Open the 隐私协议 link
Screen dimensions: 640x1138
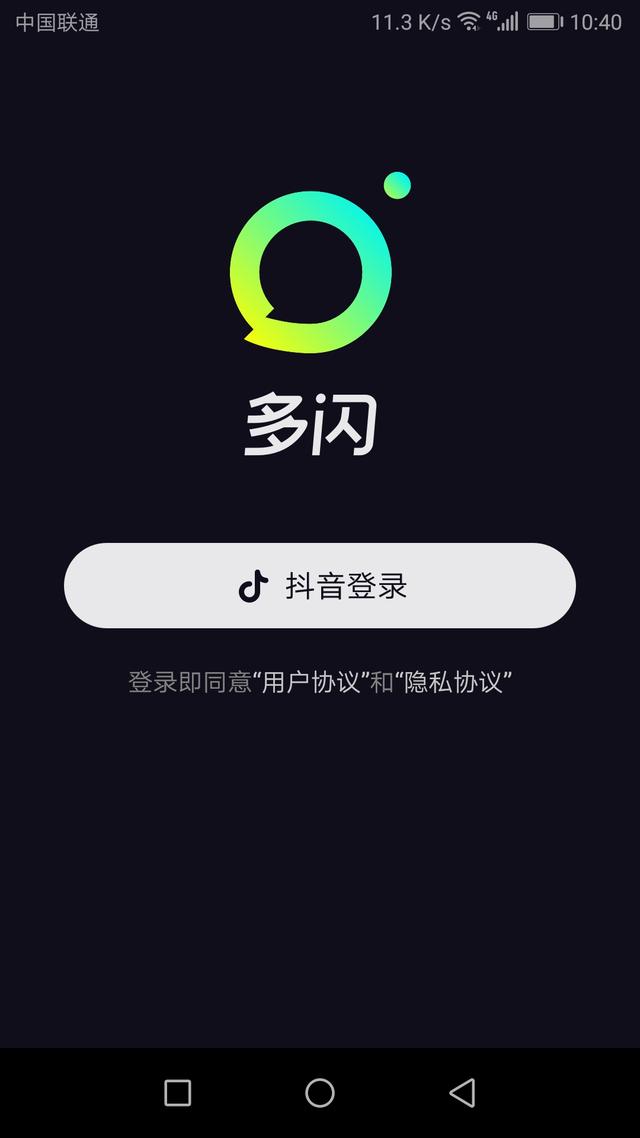pyautogui.click(x=454, y=682)
